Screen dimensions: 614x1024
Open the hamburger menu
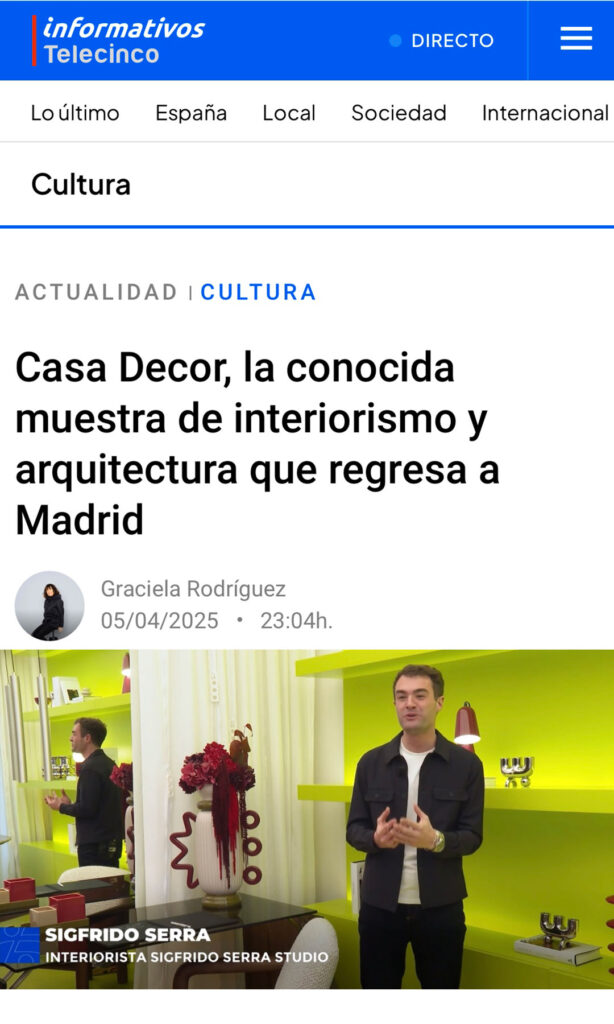click(x=576, y=39)
